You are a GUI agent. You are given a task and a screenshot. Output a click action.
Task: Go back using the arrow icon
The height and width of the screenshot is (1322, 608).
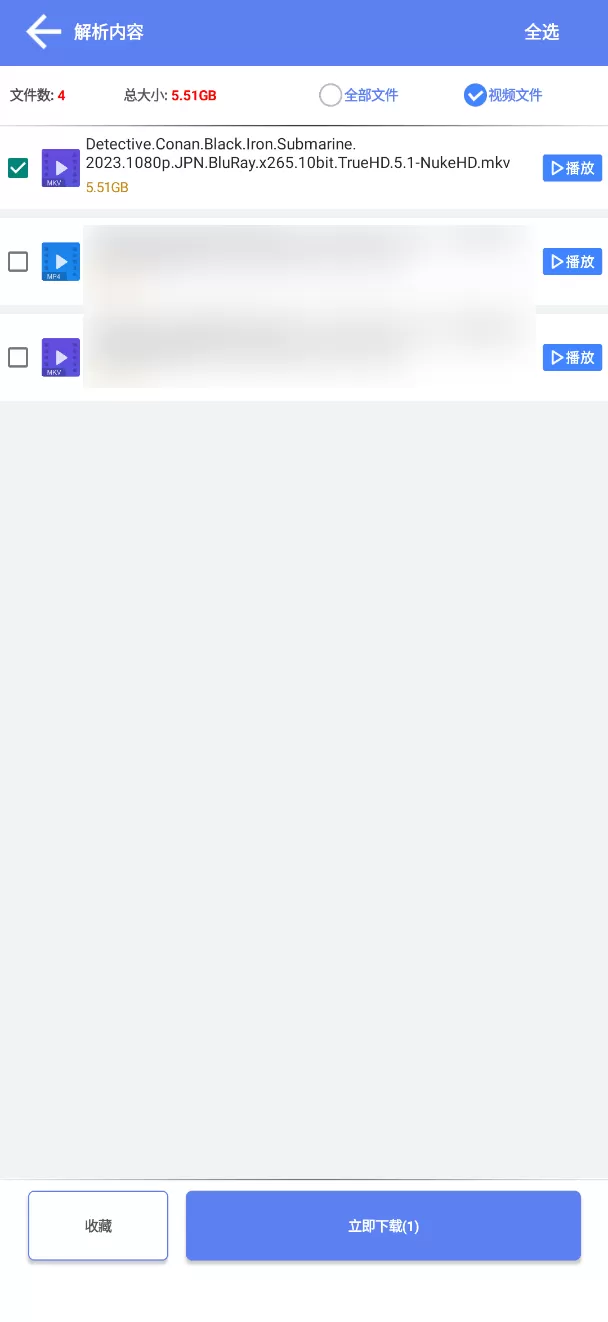click(43, 32)
